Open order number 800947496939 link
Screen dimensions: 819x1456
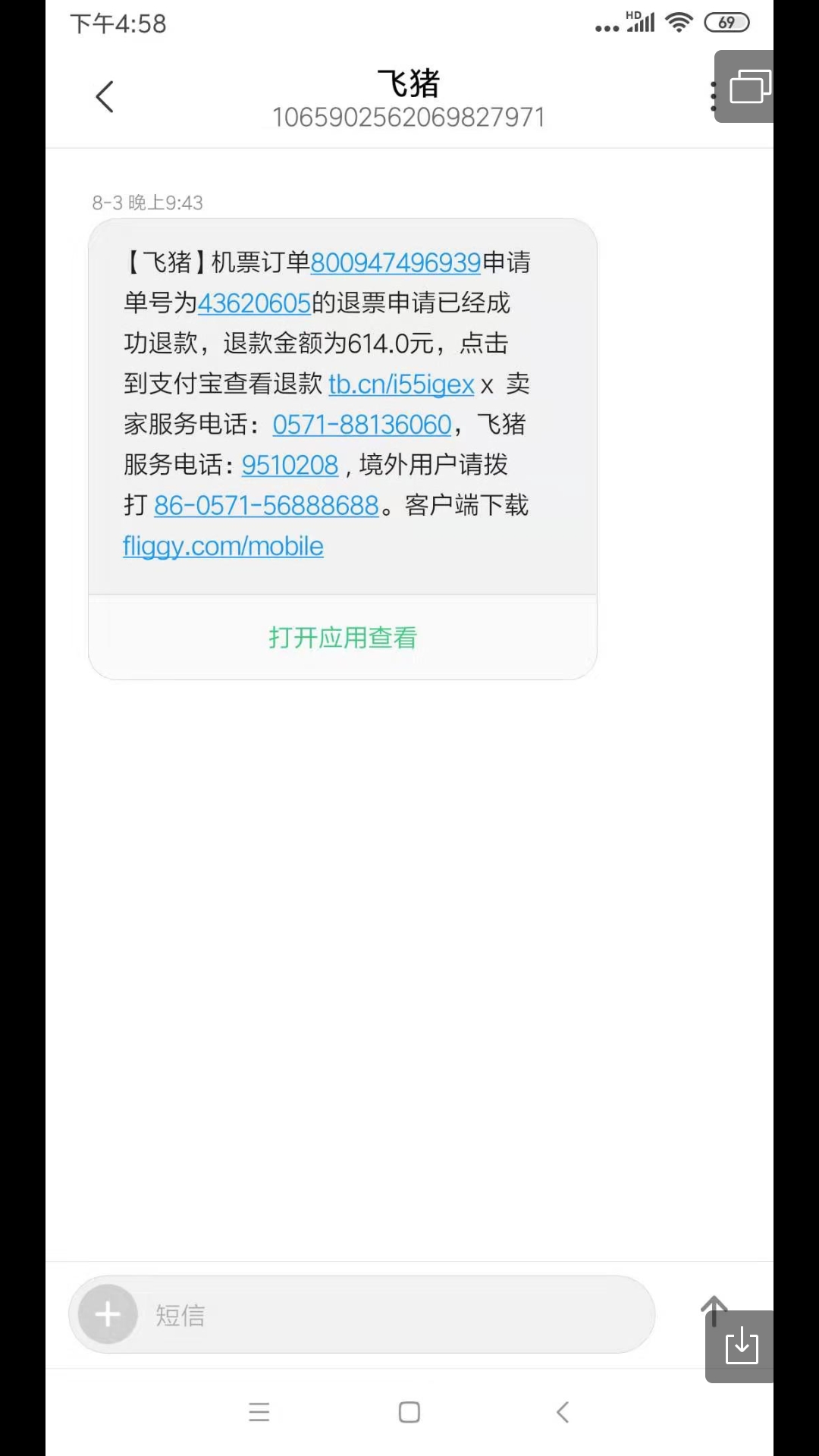[x=395, y=262]
